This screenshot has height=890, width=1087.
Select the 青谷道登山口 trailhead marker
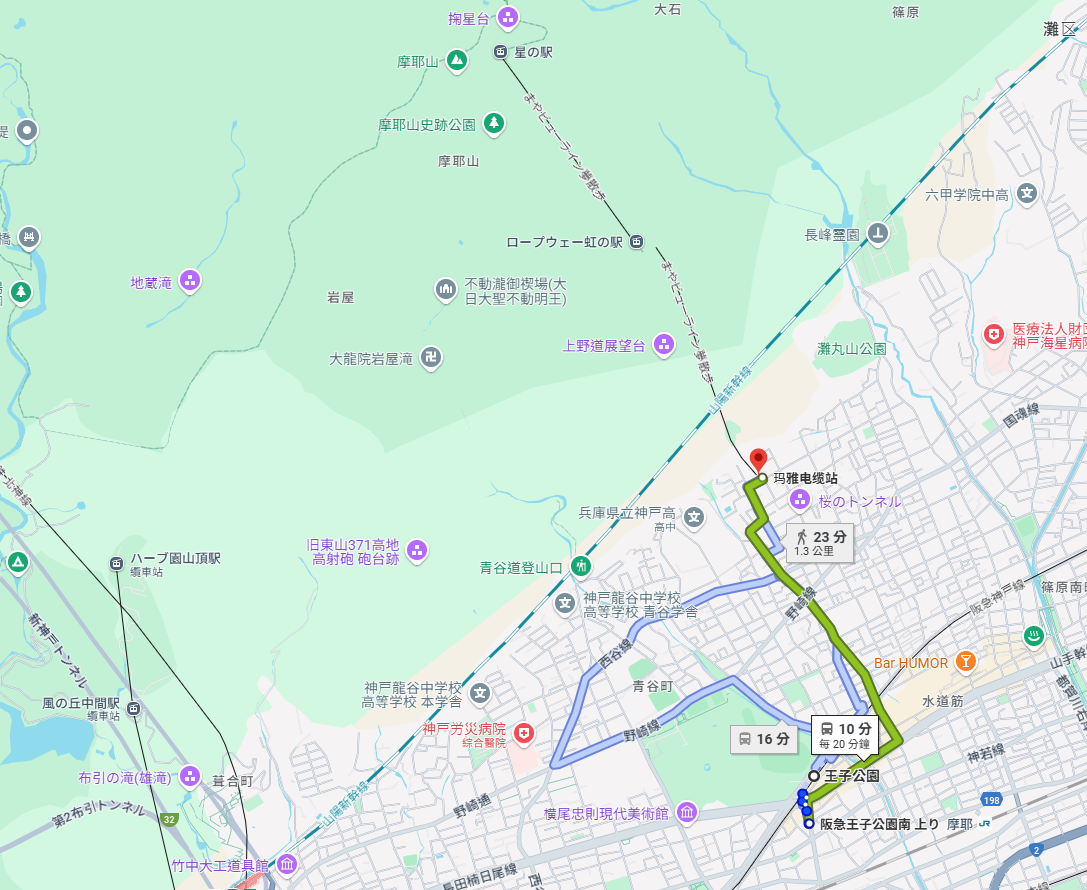[x=582, y=567]
